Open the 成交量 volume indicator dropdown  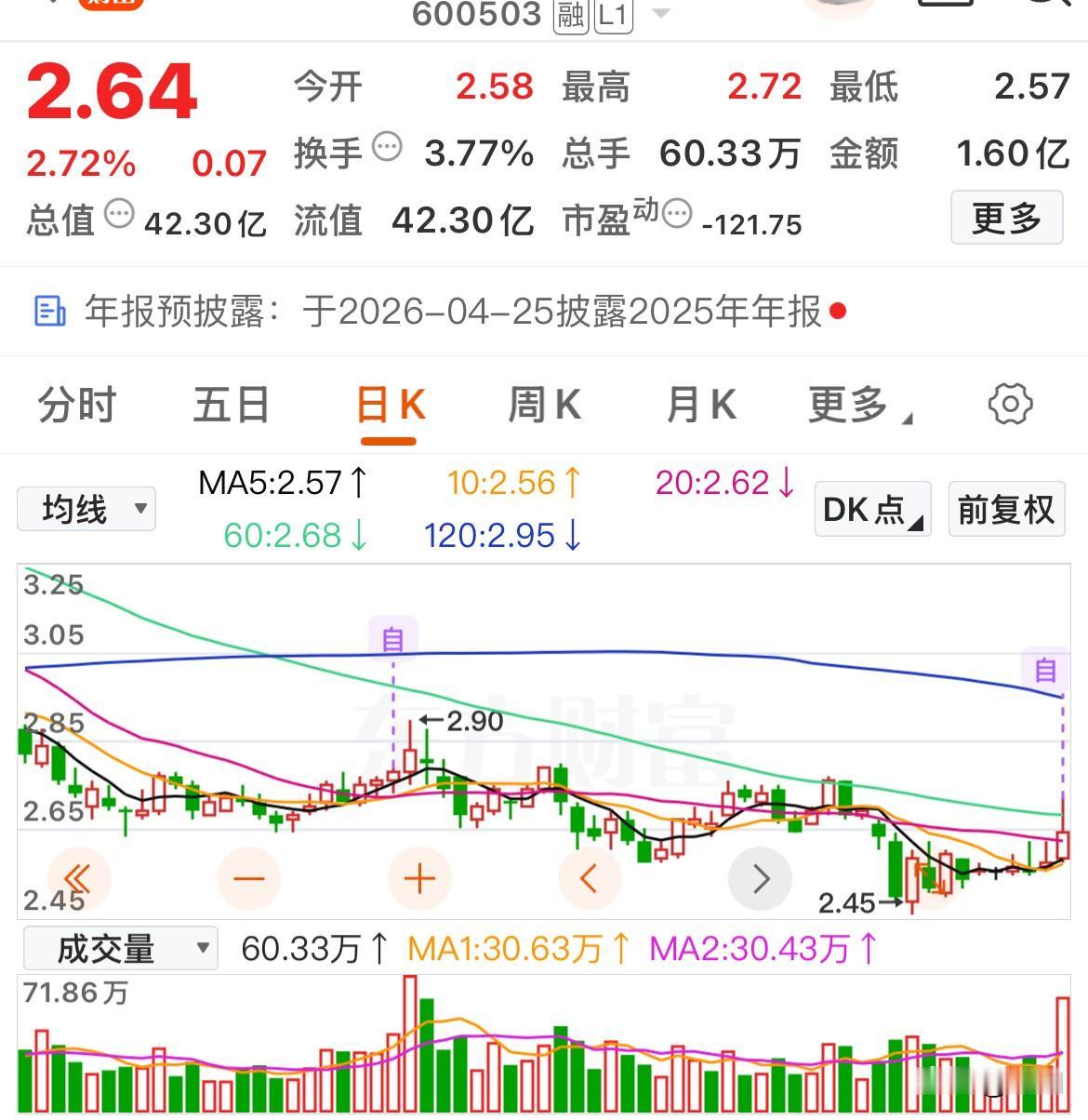tap(119, 948)
